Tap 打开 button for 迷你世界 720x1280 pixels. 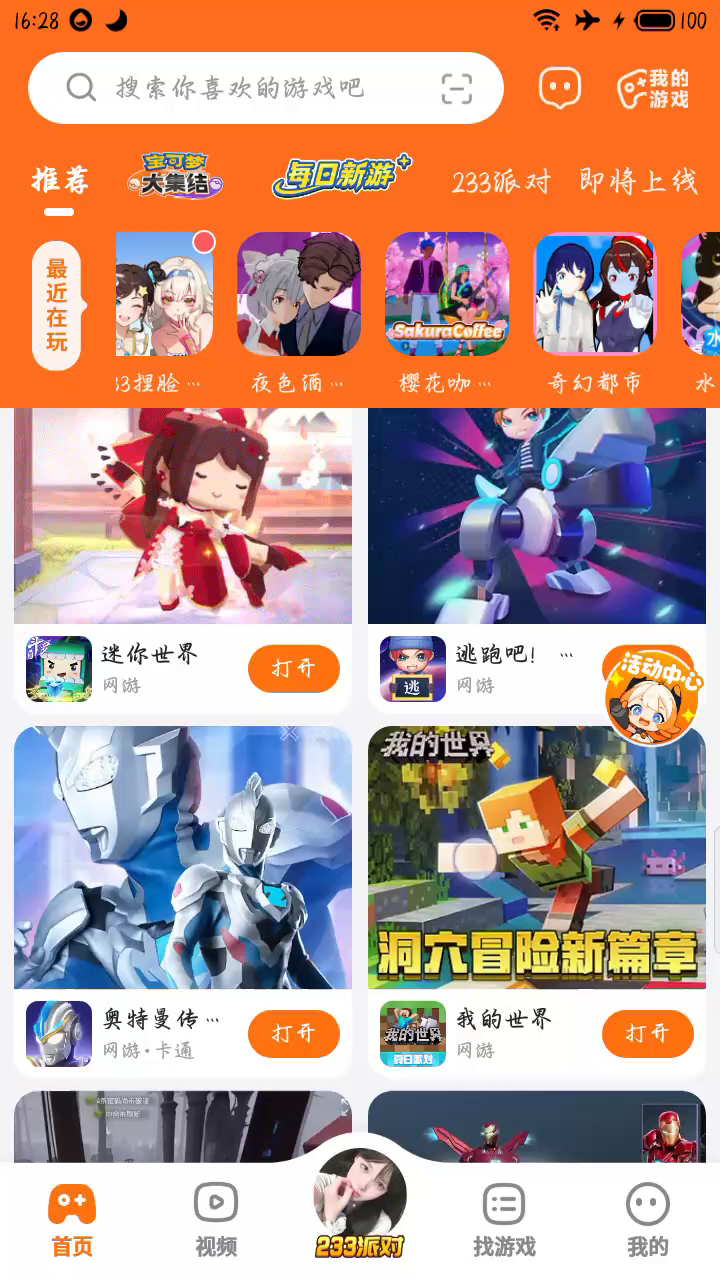pos(294,668)
